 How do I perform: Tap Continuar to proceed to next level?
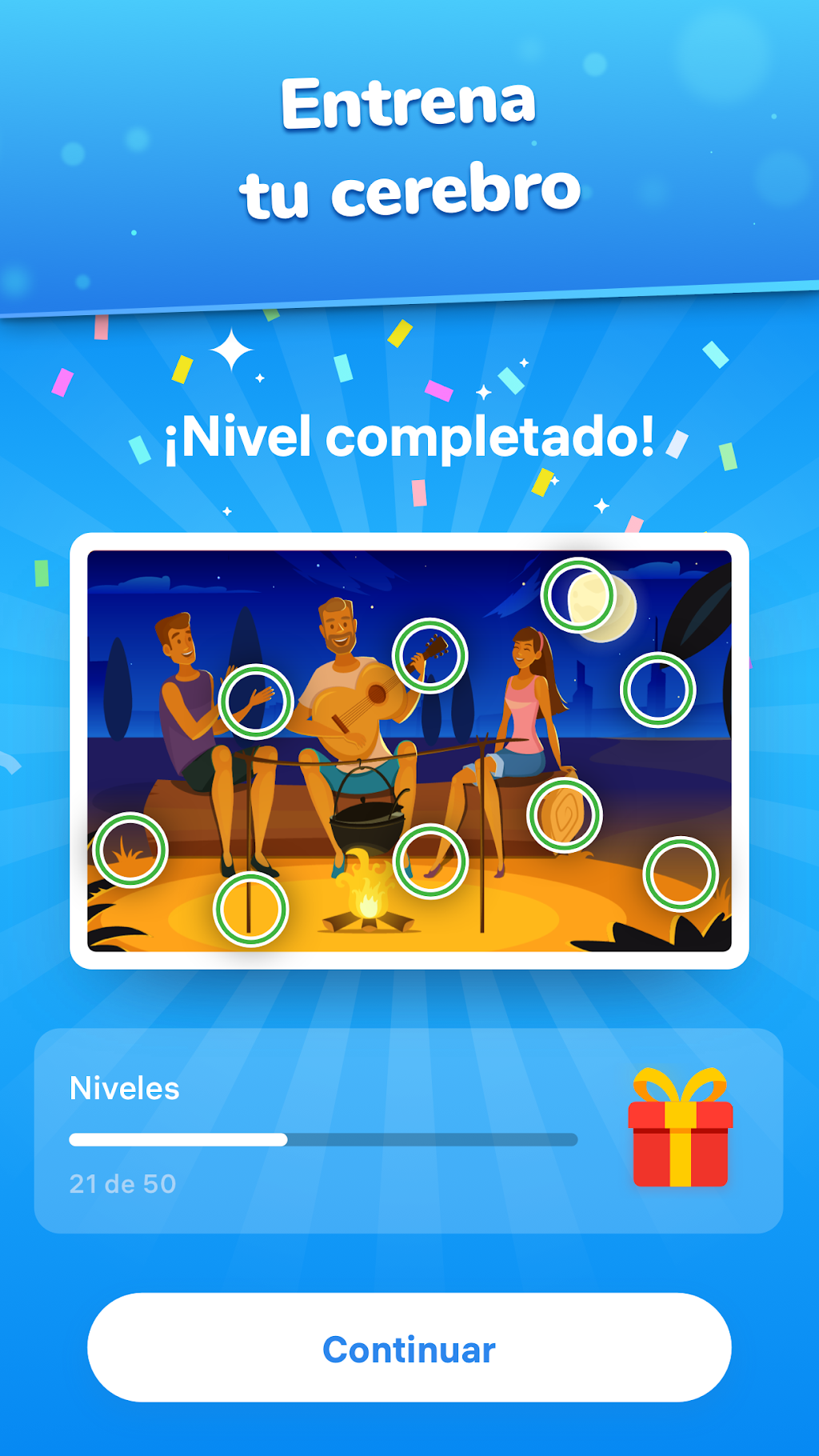coord(409,1348)
